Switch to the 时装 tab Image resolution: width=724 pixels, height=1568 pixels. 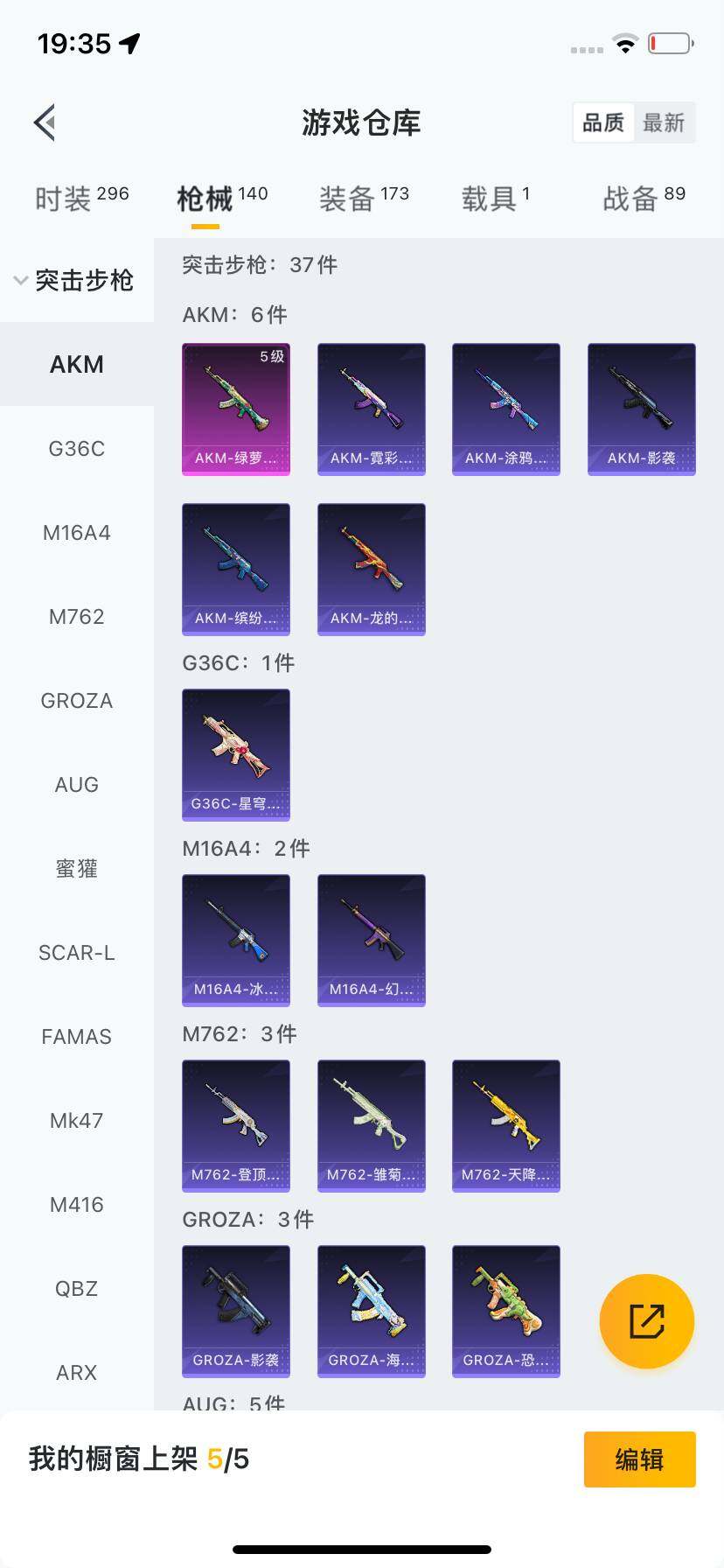81,199
